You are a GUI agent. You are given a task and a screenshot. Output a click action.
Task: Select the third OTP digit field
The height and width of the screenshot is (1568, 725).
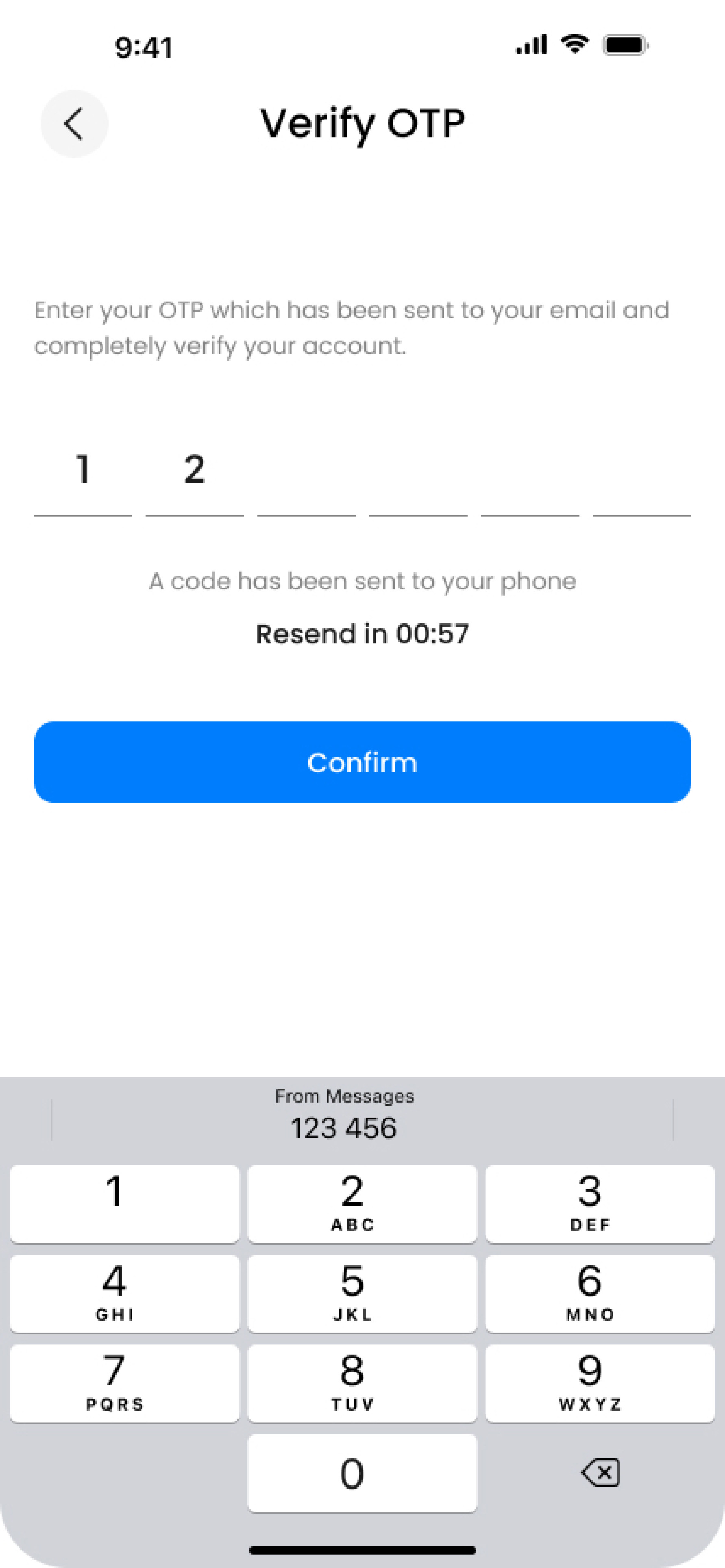306,481
